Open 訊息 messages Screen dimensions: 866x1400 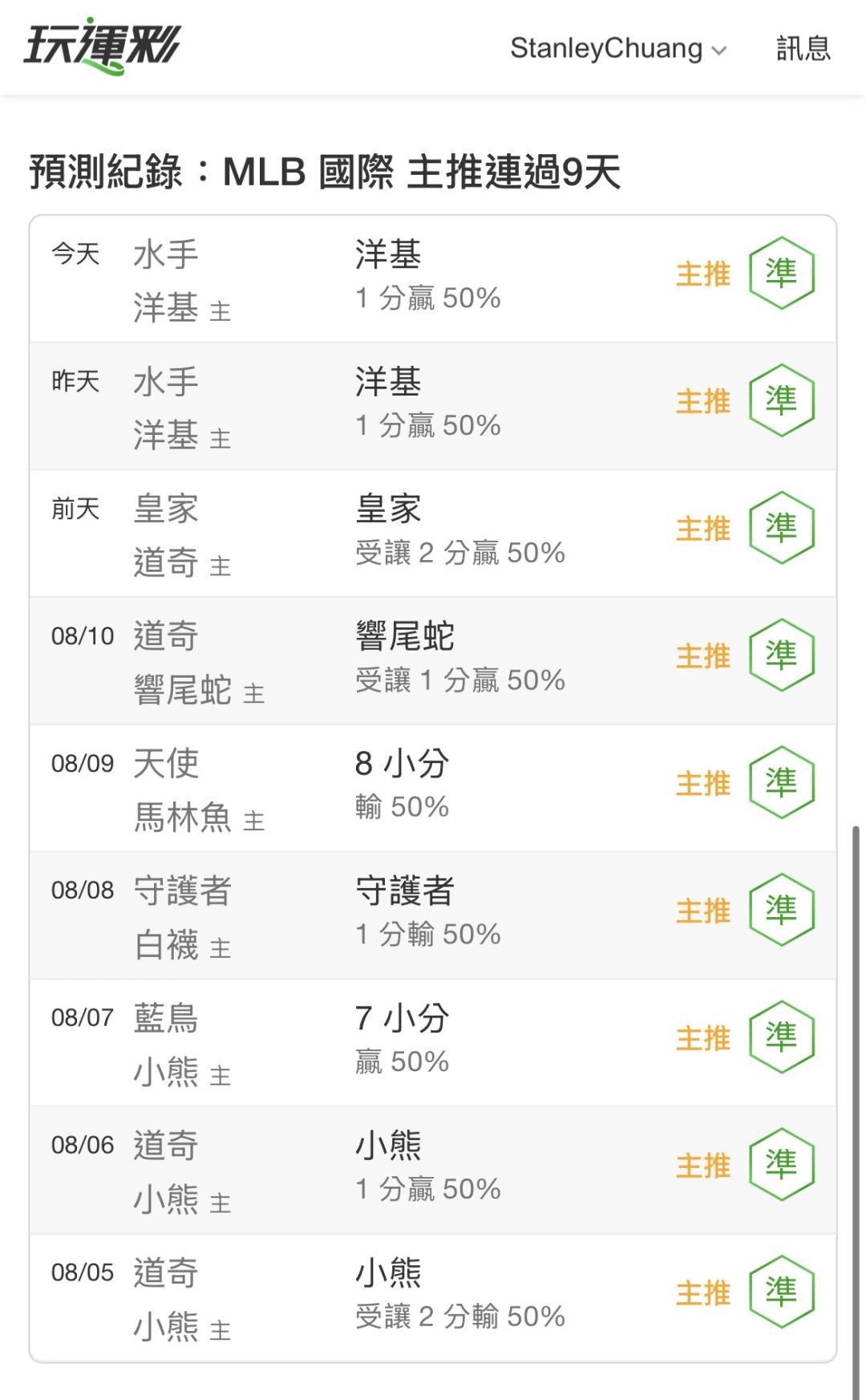coord(803,48)
